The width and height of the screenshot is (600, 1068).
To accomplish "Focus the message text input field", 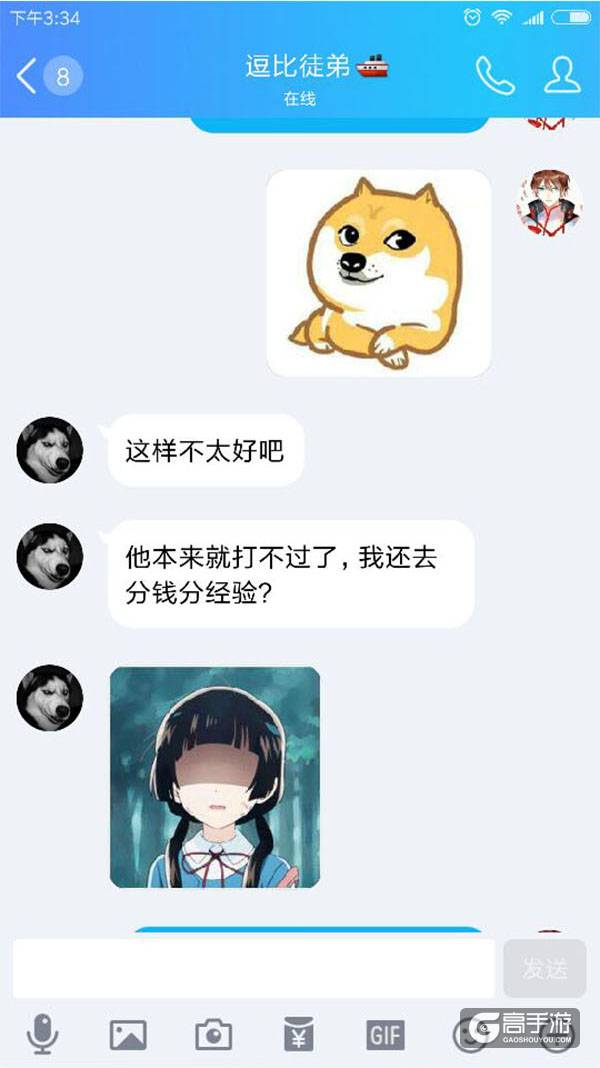I will pos(254,968).
